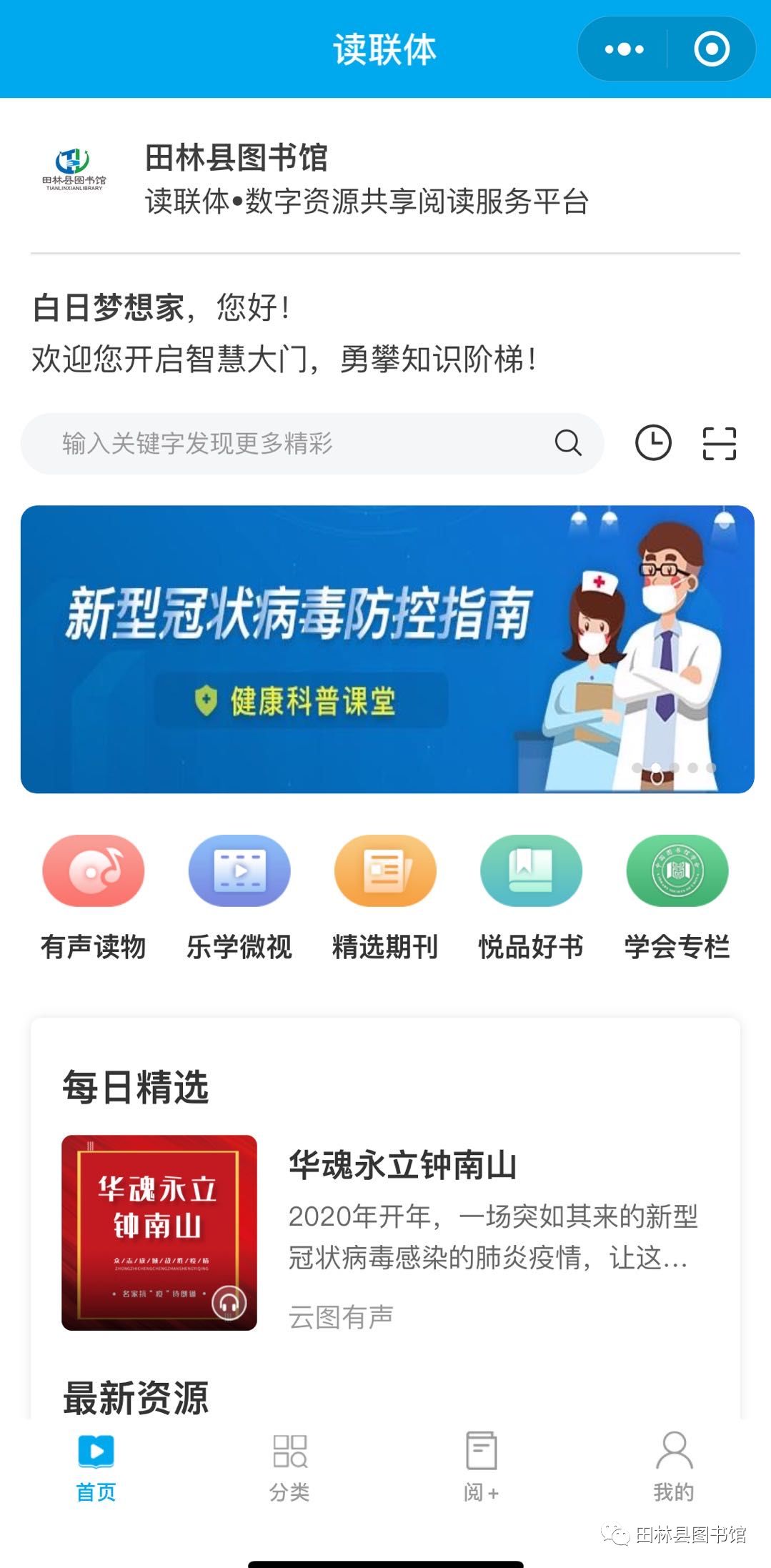Open the mini program overflow menu

624,49
